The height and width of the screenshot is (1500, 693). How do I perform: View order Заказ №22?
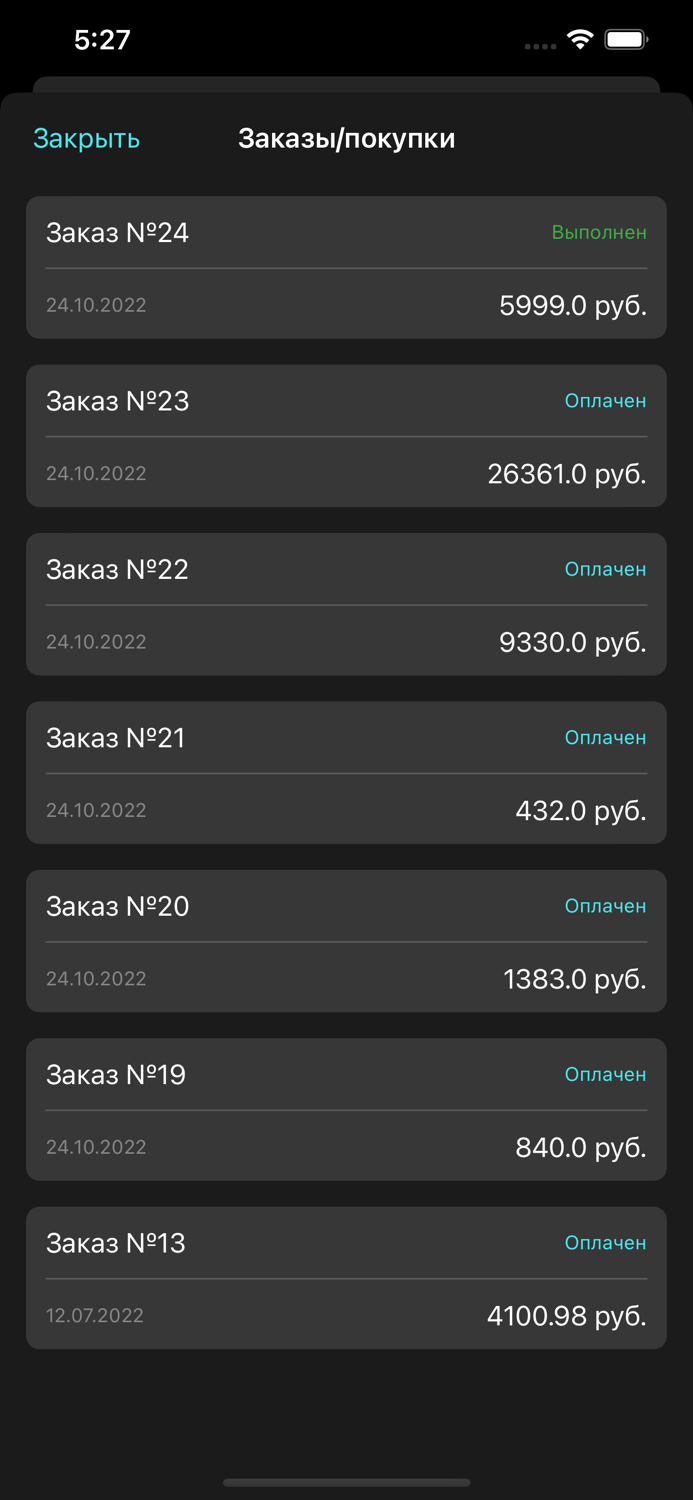pos(346,604)
